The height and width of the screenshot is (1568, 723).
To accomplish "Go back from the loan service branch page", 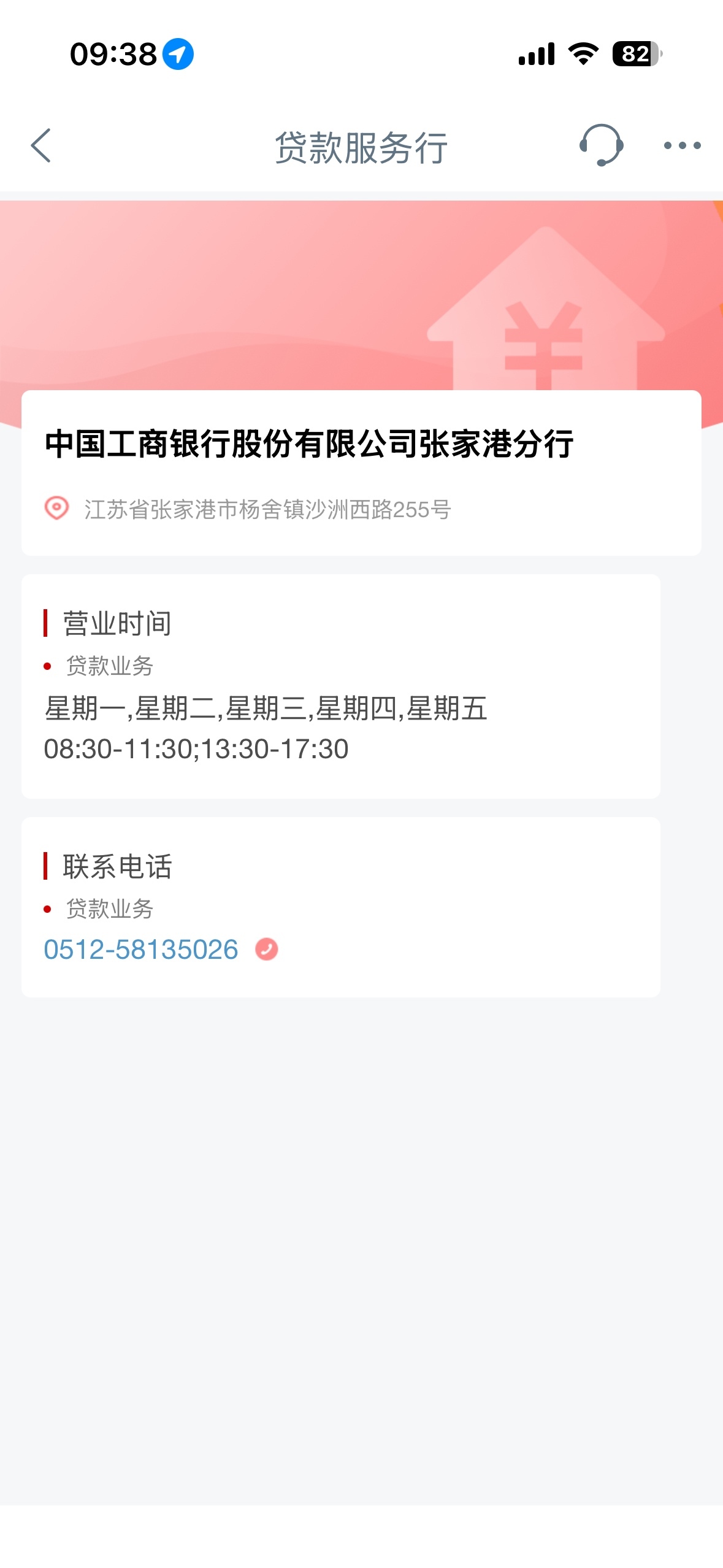I will pos(41,146).
